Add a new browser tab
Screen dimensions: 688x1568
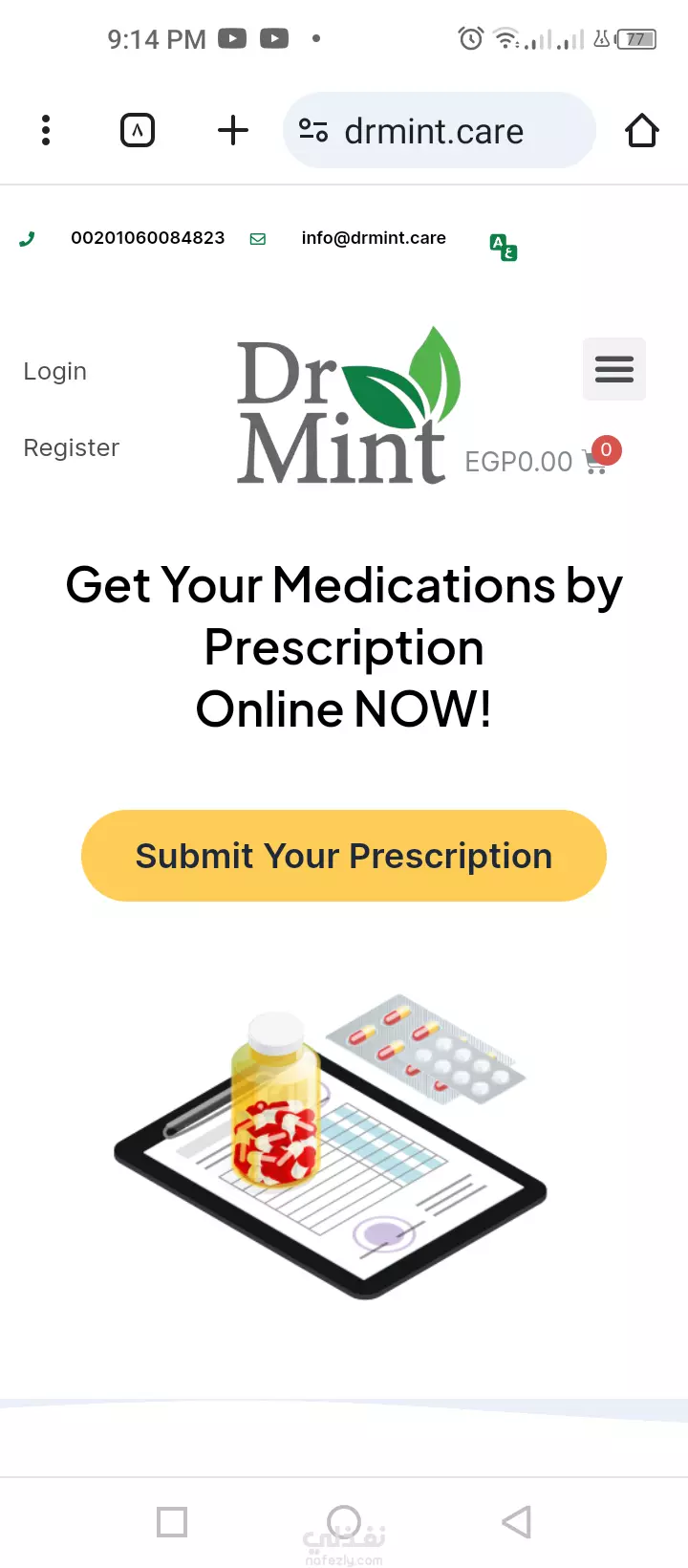coord(233,130)
